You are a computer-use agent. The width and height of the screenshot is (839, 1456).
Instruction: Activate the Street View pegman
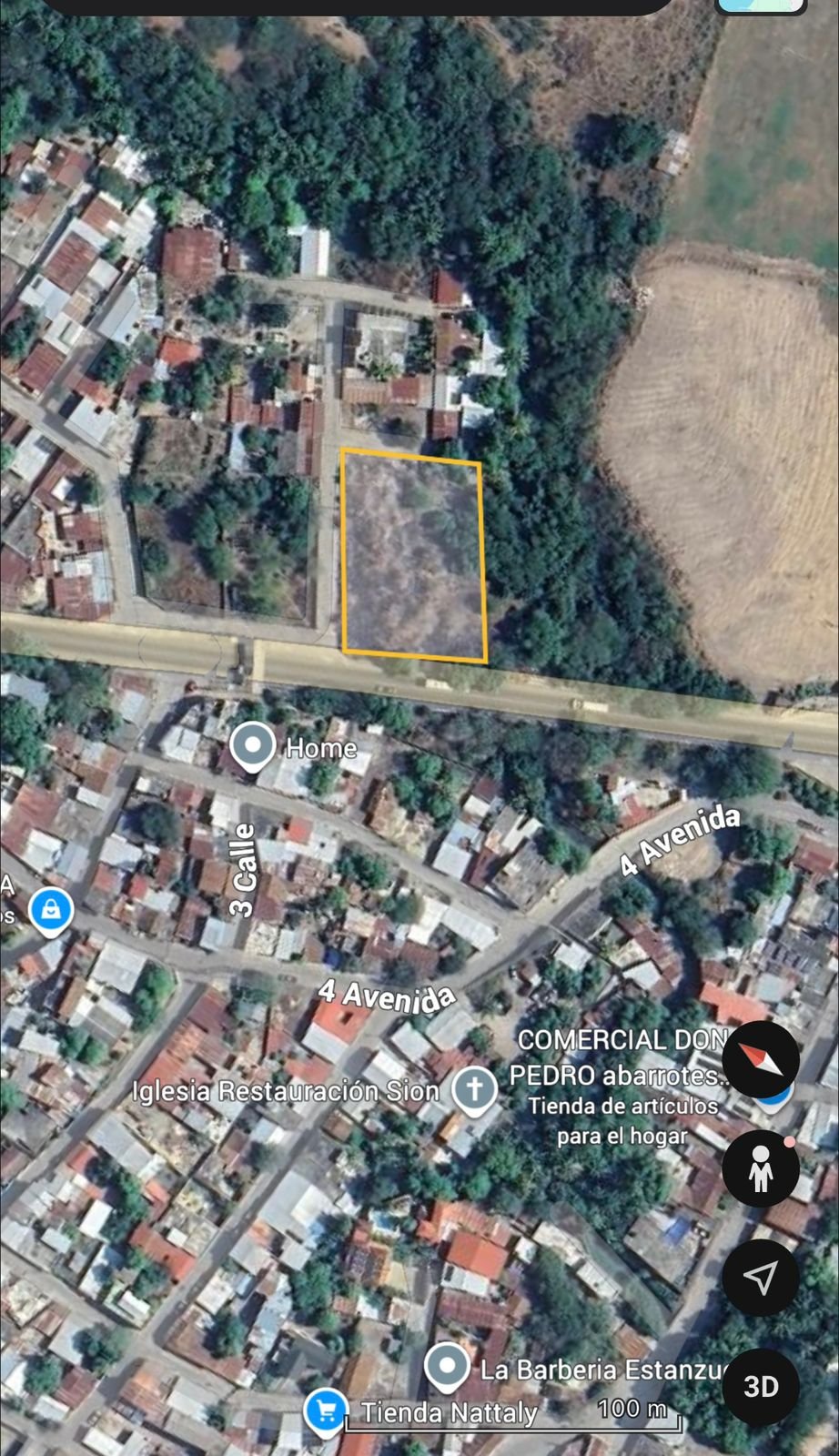pos(761,1168)
